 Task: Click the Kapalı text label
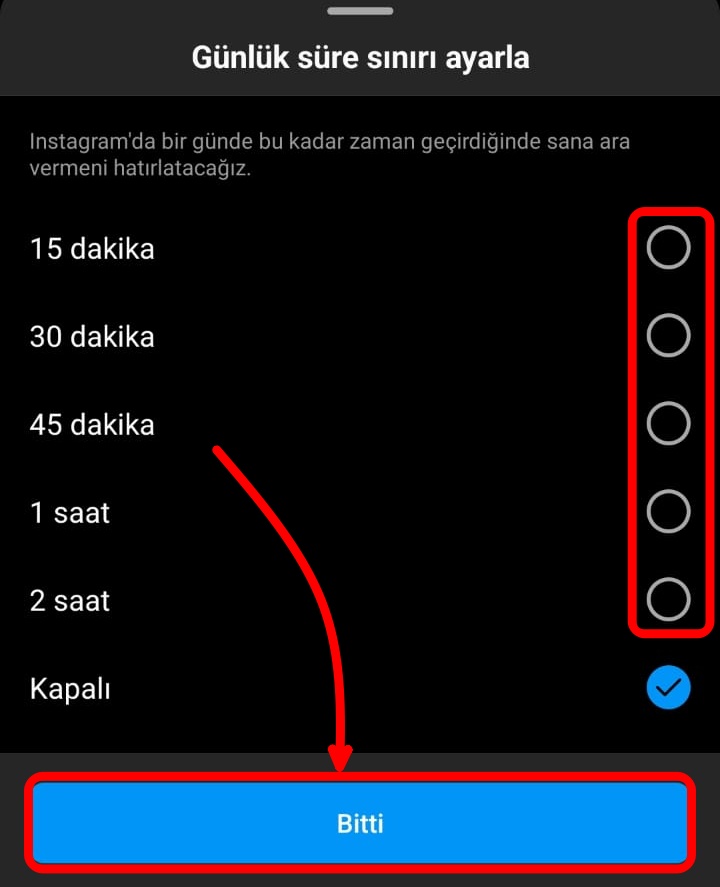tap(68, 688)
